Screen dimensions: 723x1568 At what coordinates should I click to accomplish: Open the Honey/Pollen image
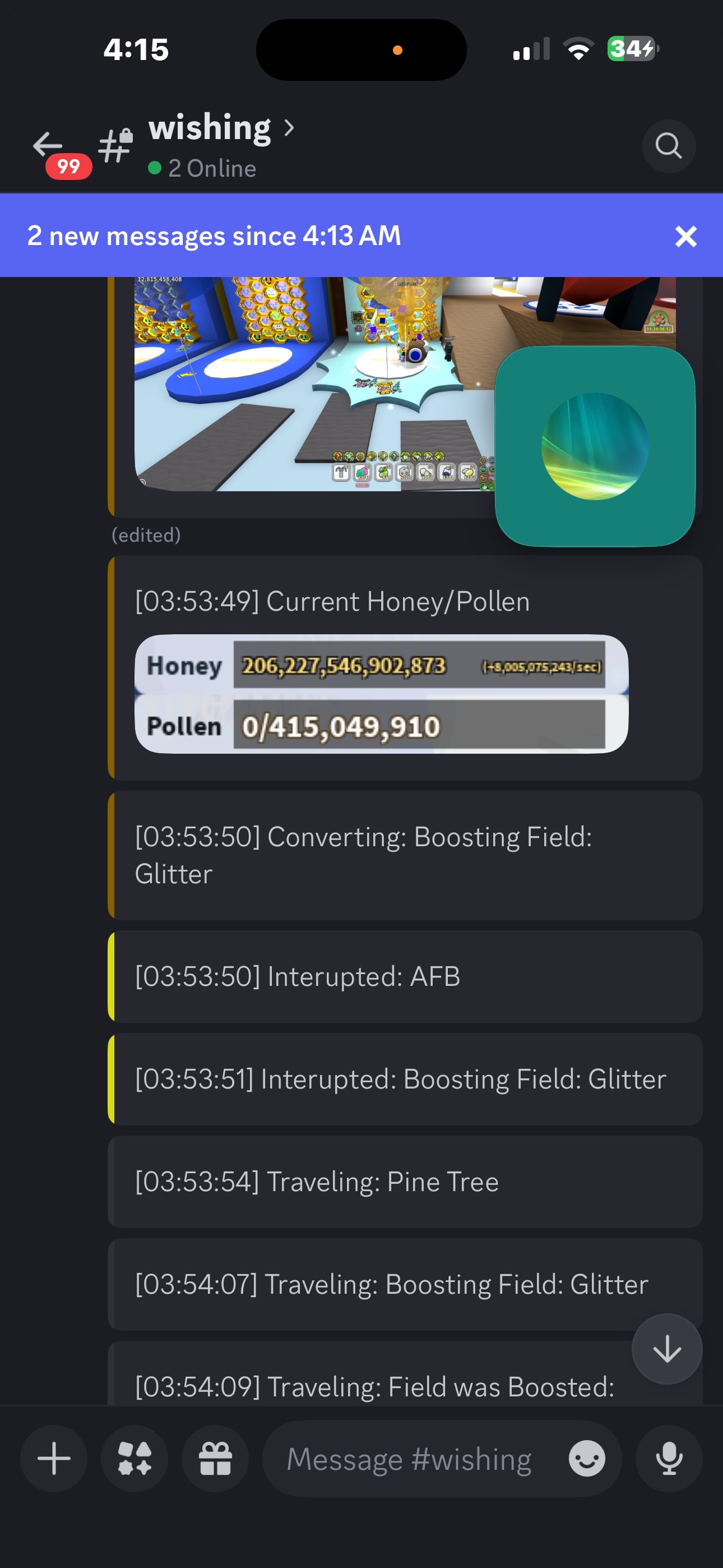tap(381, 694)
